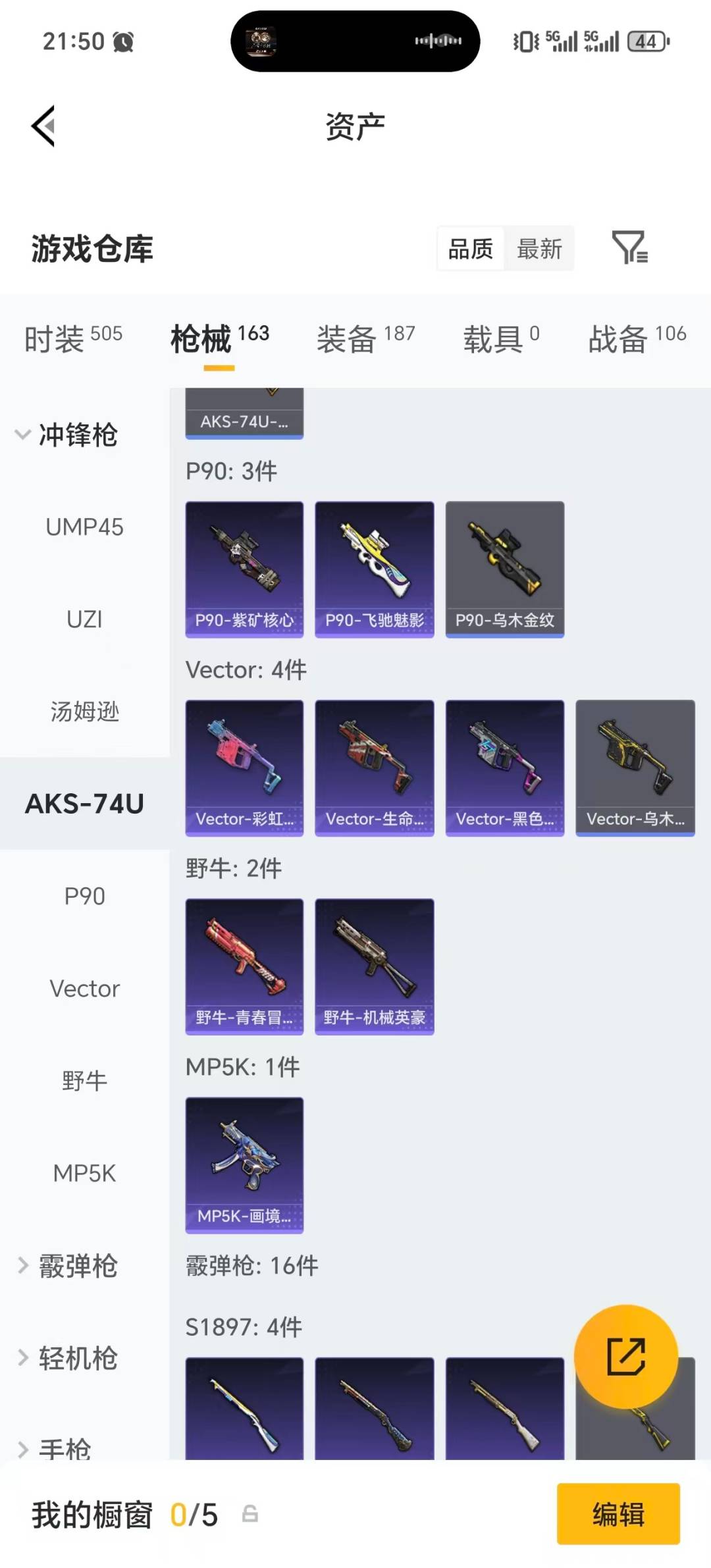
Task: Select AKS-74U in the sidebar
Action: [x=84, y=803]
